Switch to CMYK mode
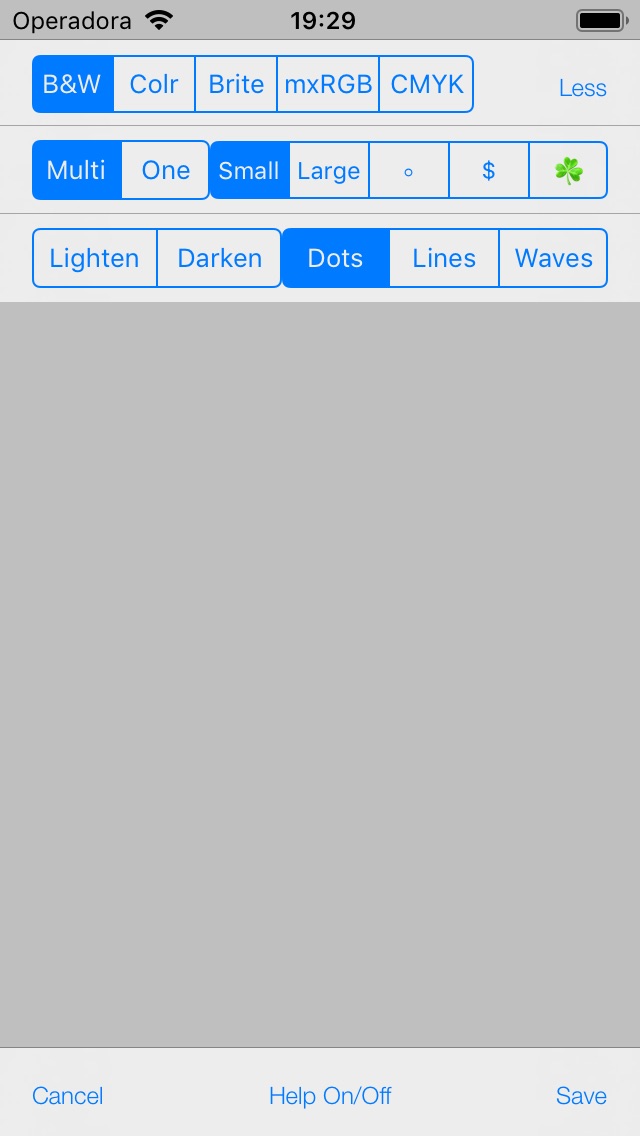640x1136 pixels. point(426,84)
